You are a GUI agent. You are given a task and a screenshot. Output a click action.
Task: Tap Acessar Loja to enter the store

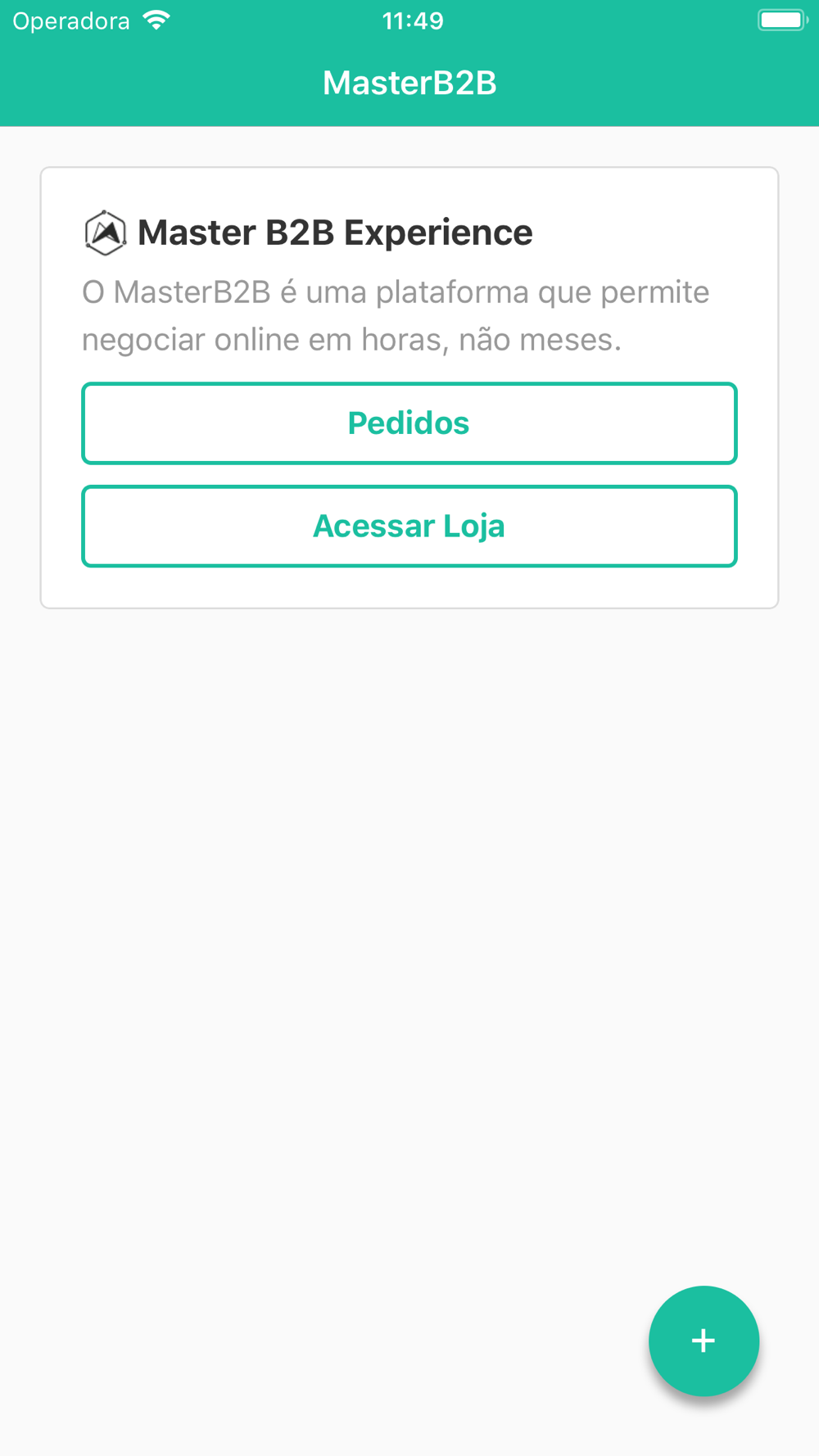coord(409,527)
